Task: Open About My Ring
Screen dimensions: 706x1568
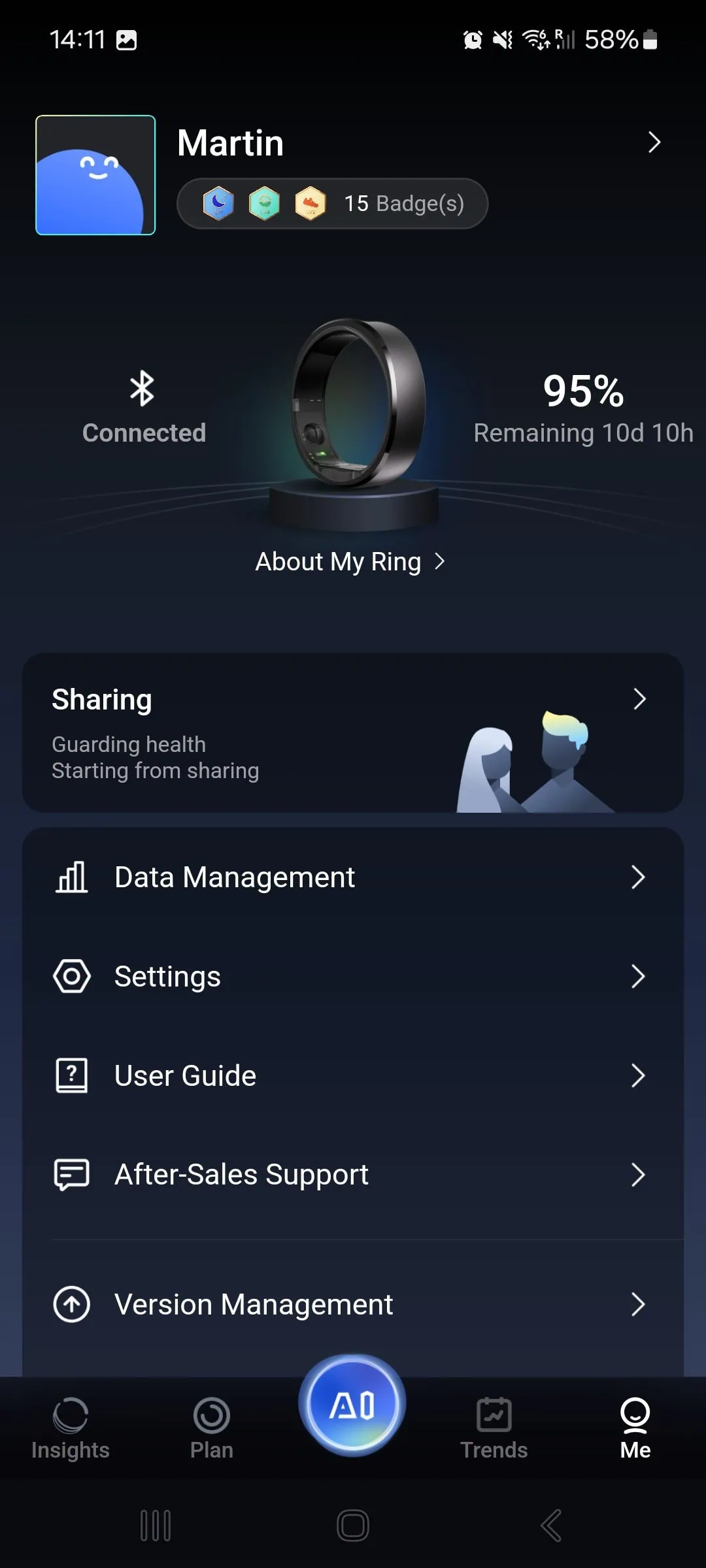Action: coord(350,562)
